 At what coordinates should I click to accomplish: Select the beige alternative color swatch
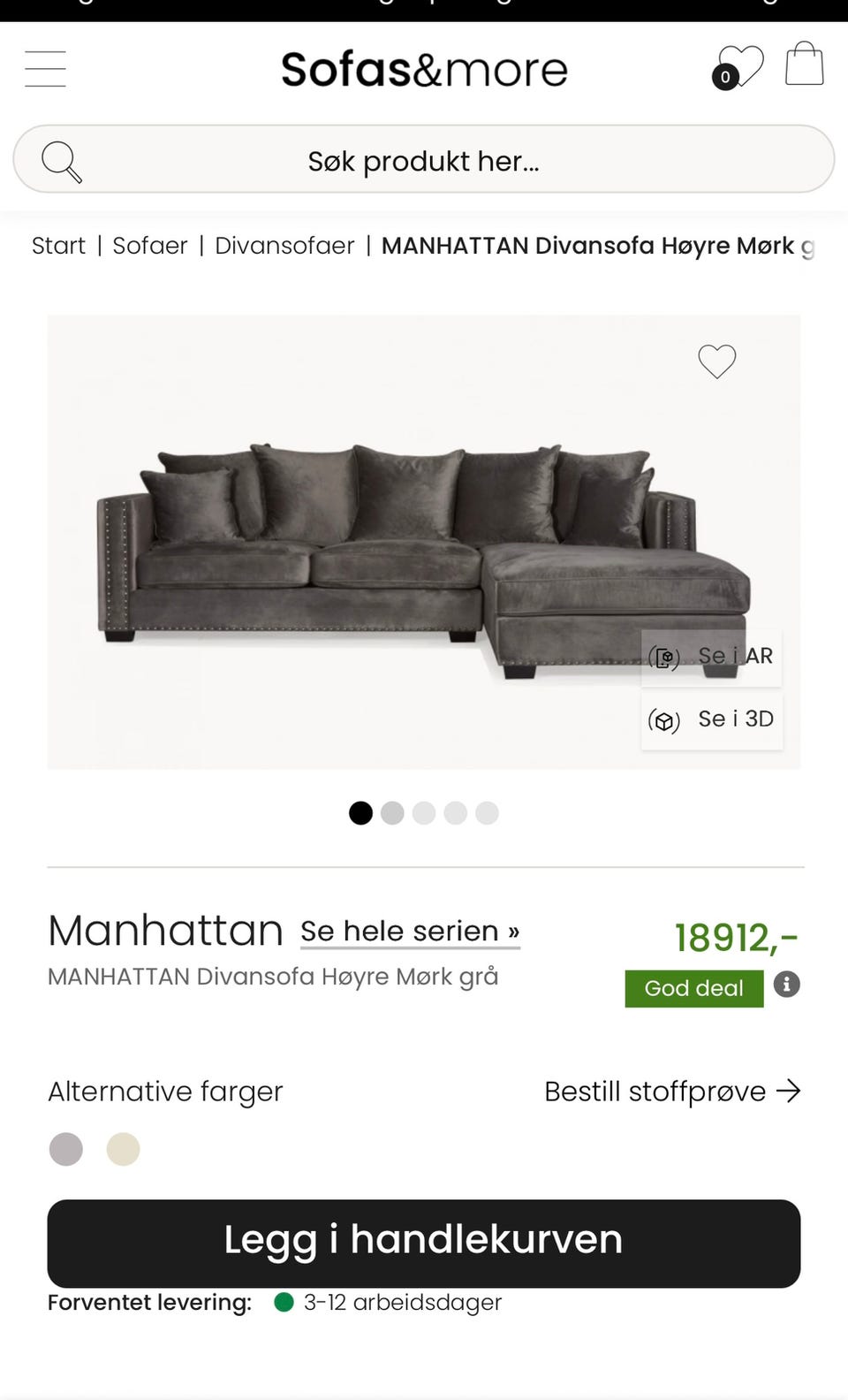pyautogui.click(x=123, y=1149)
